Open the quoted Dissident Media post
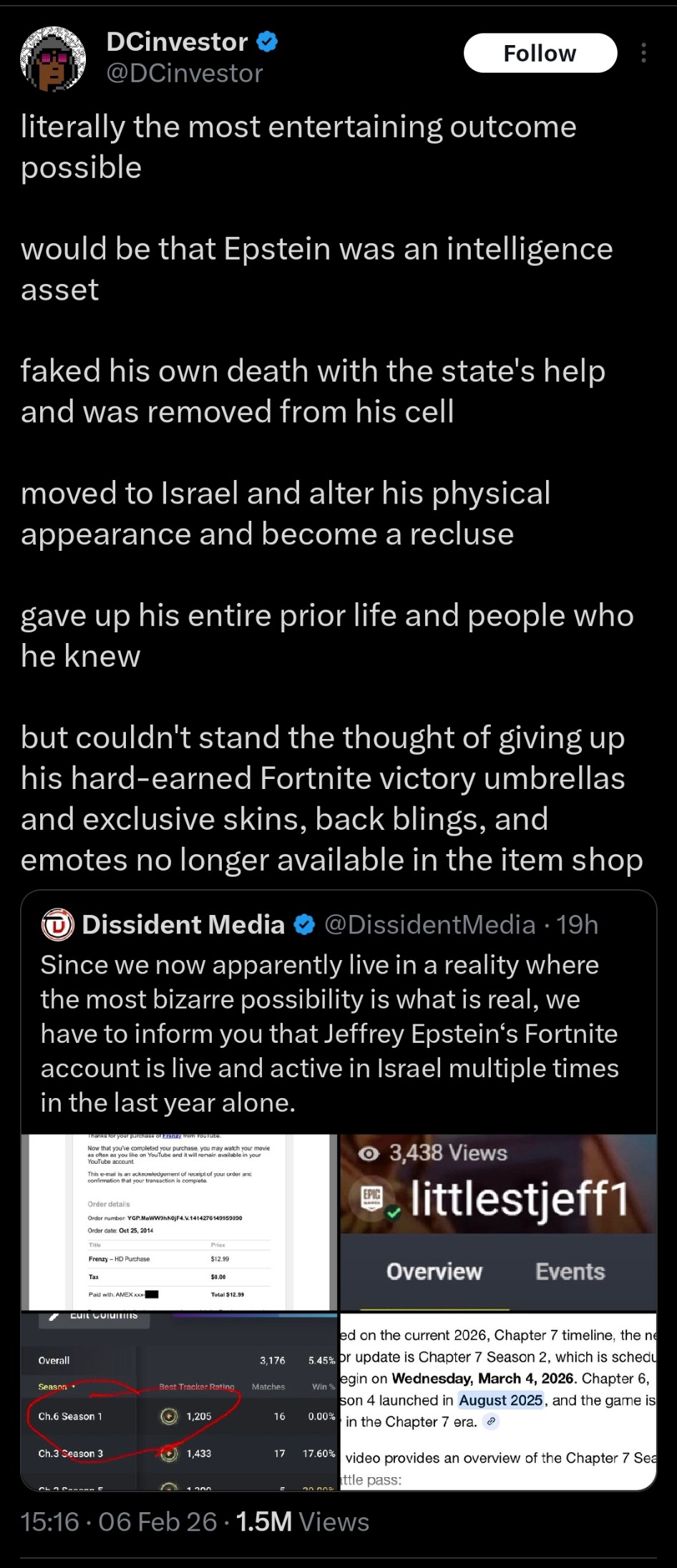 point(329,1033)
